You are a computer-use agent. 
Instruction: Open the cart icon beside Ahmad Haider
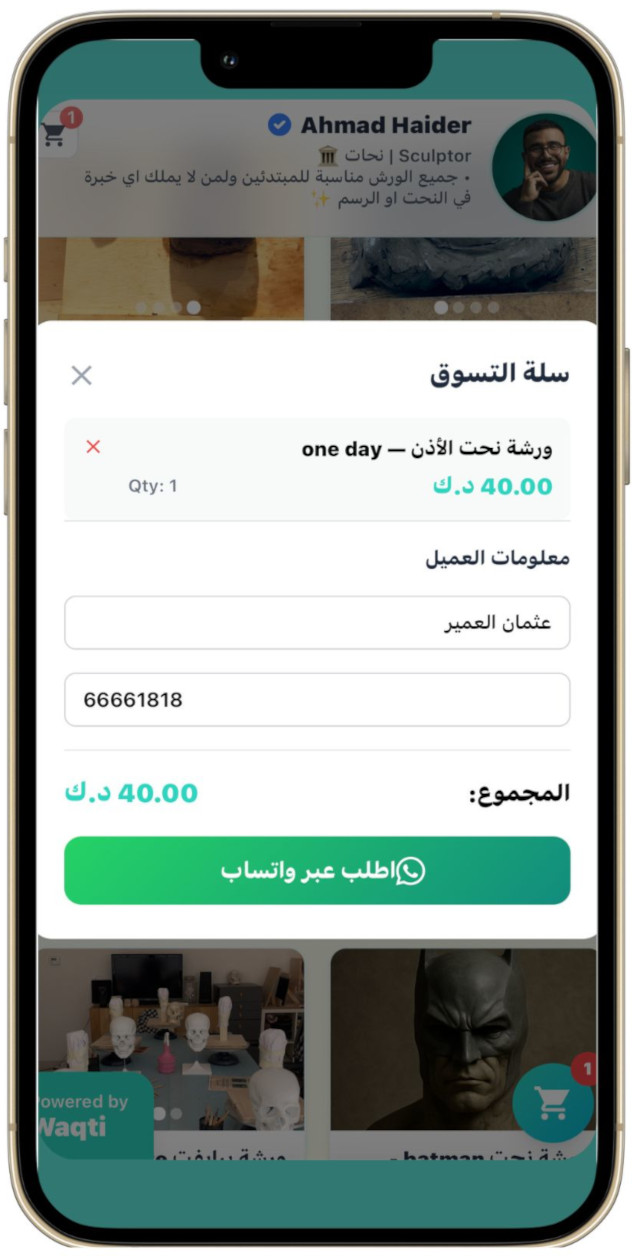pyautogui.click(x=55, y=135)
